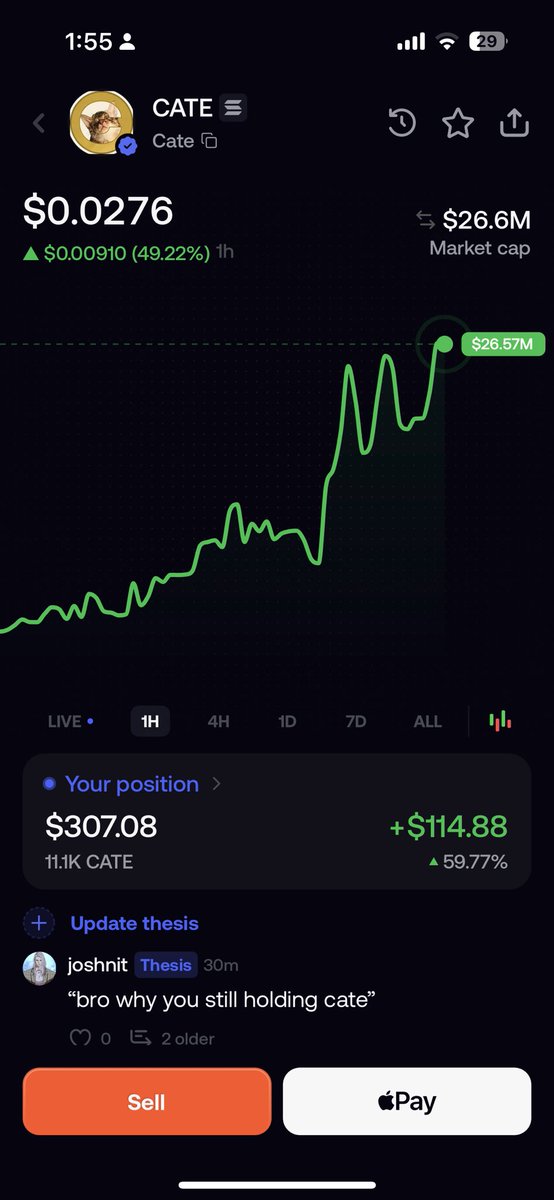The width and height of the screenshot is (554, 1200).
Task: Tap Update thesis
Action: pos(134,923)
